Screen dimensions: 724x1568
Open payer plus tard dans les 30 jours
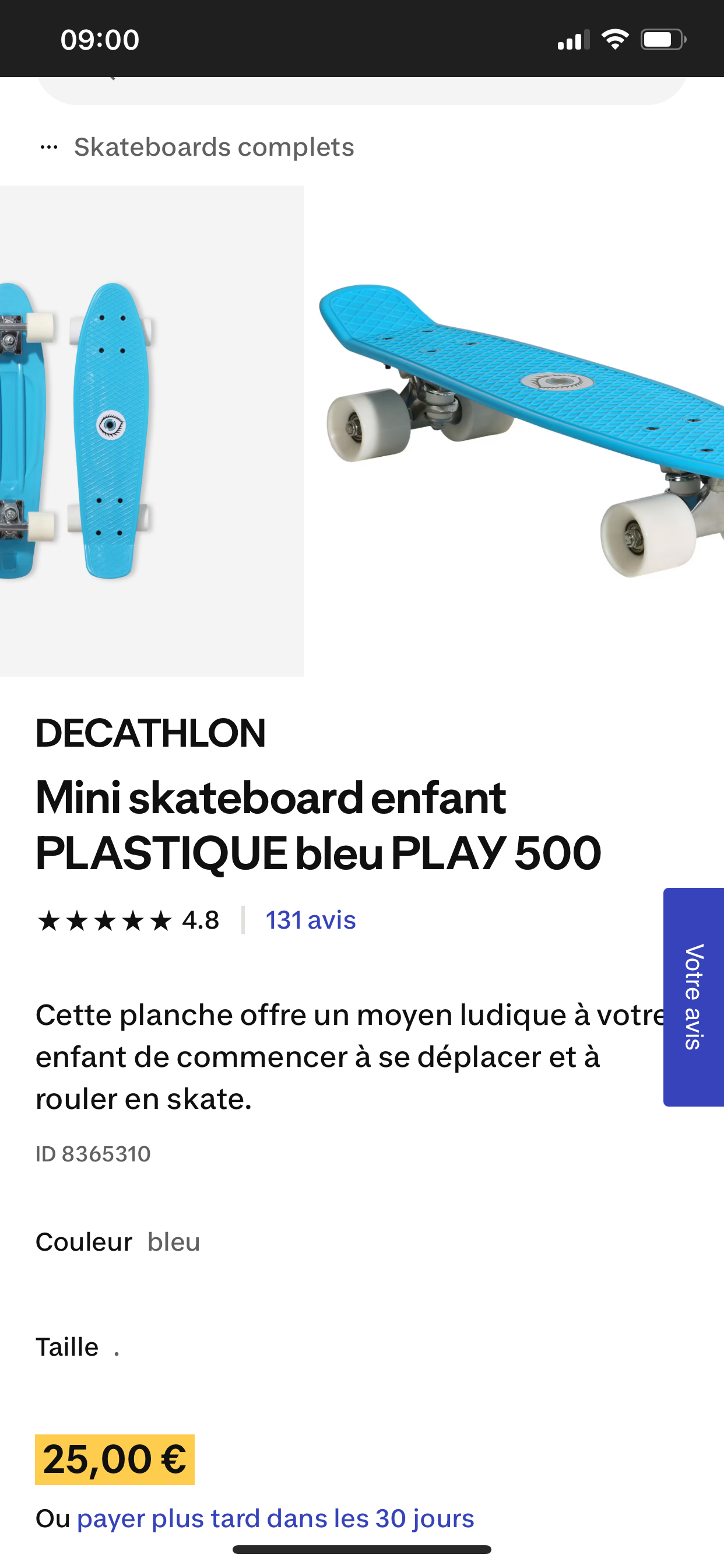pos(275,1518)
